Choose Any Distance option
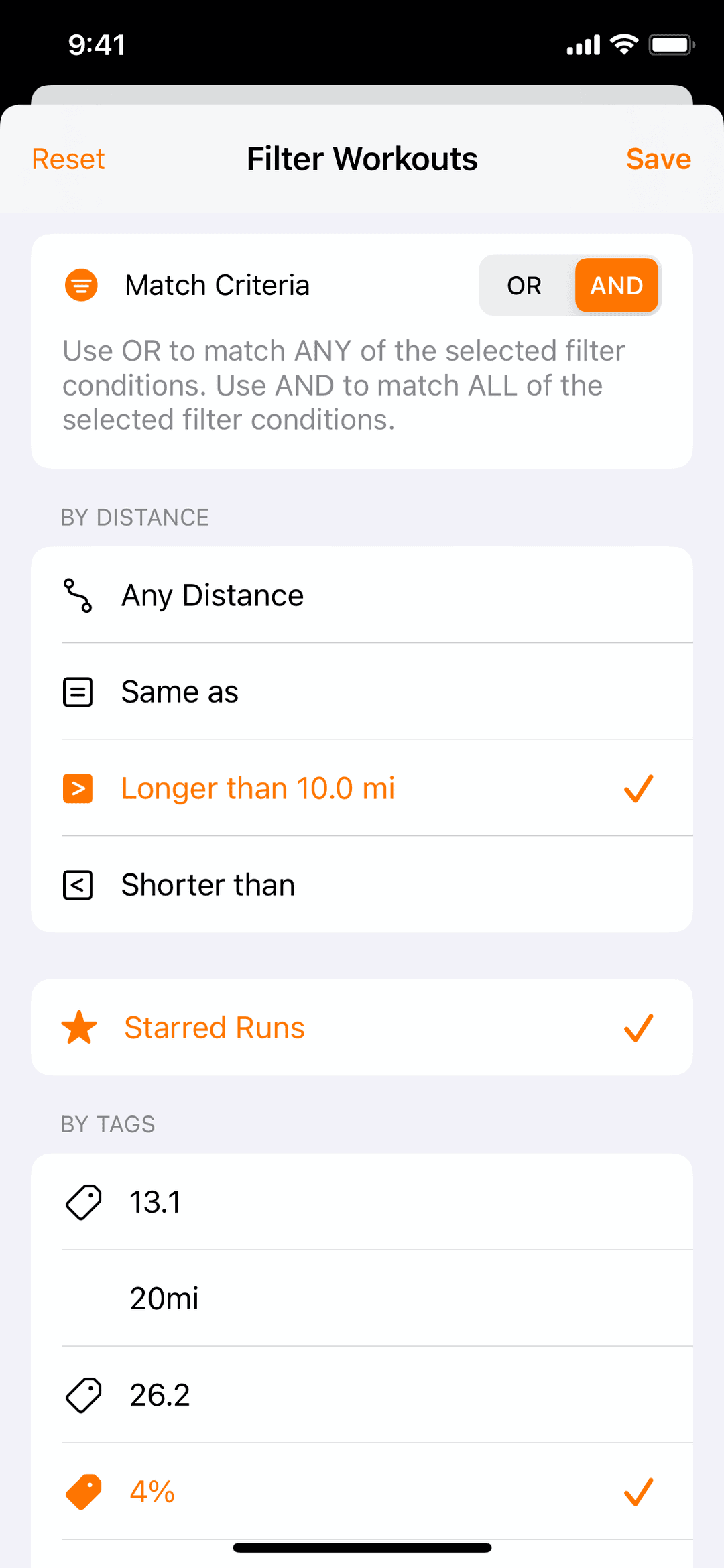This screenshot has width=724, height=1568. (362, 595)
